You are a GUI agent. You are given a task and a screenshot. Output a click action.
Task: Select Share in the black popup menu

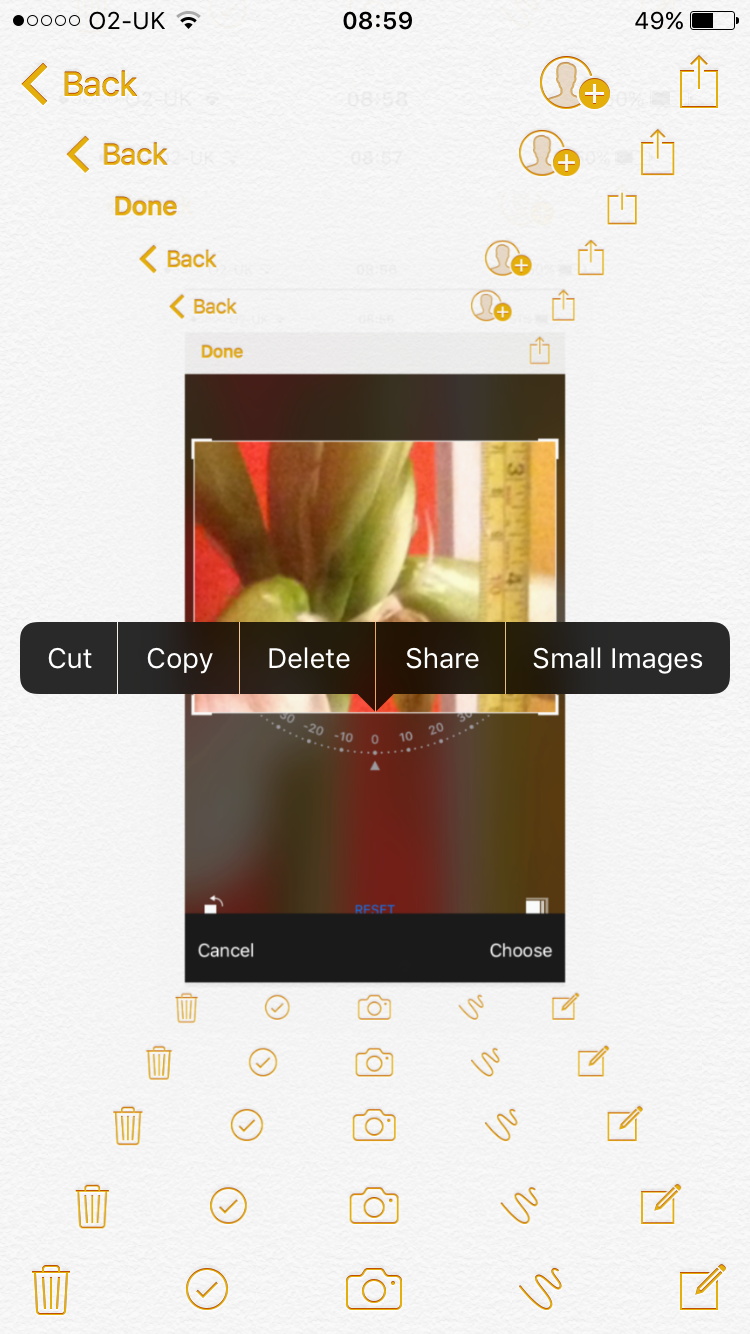(441, 658)
